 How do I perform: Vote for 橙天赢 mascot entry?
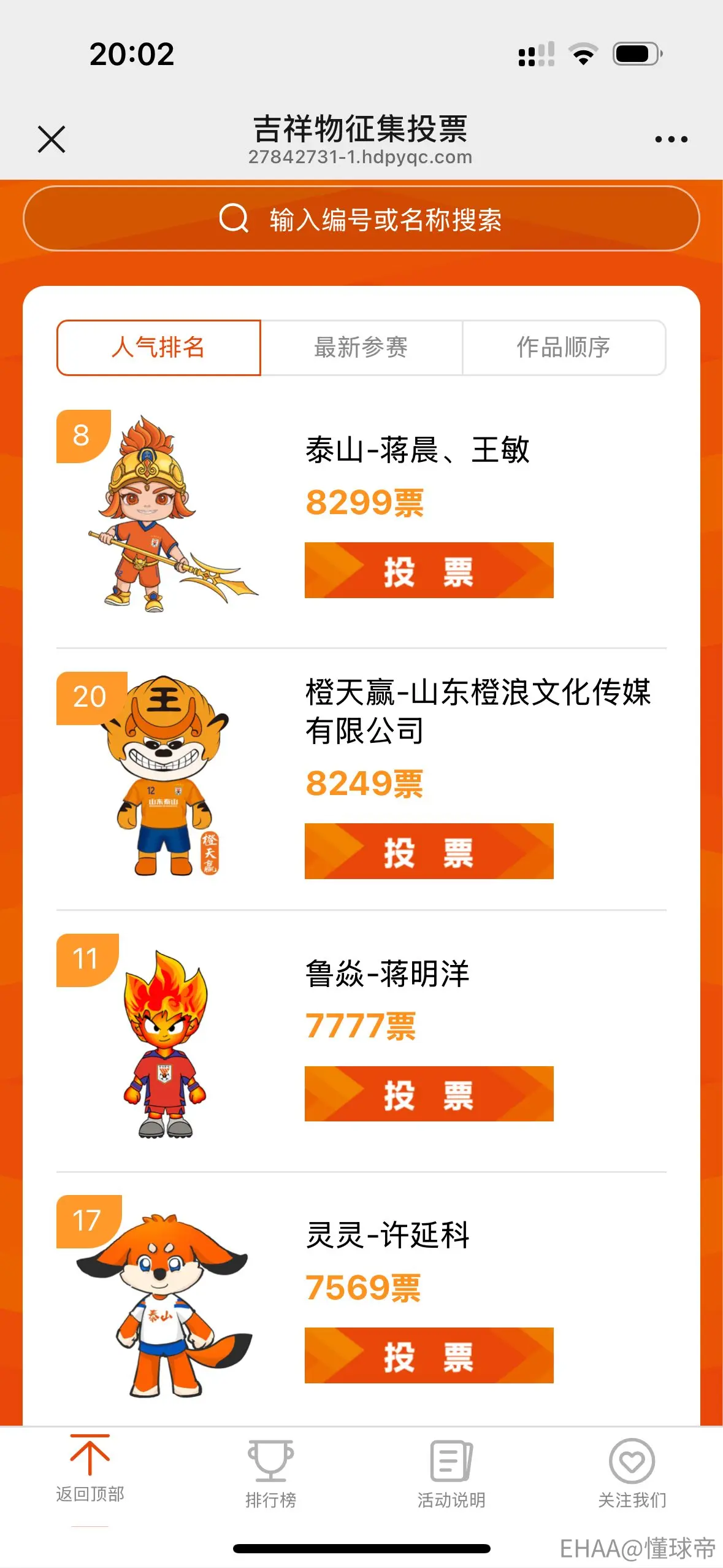429,851
